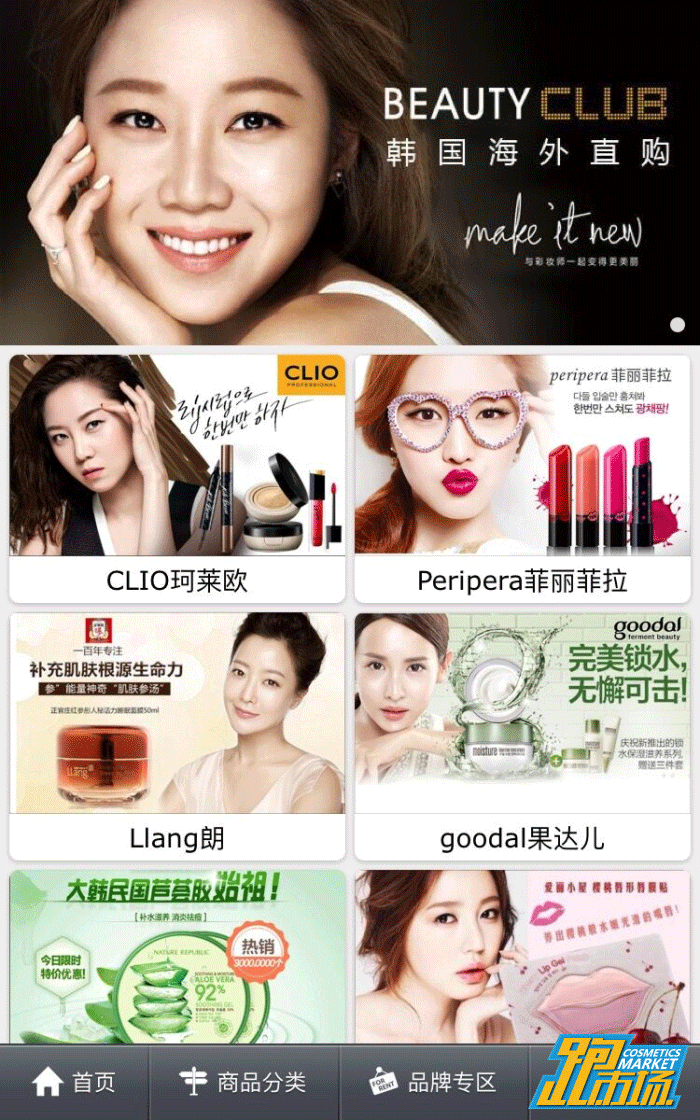Open the Nature Republic aloe vera card
The width and height of the screenshot is (700, 1120).
point(177,957)
